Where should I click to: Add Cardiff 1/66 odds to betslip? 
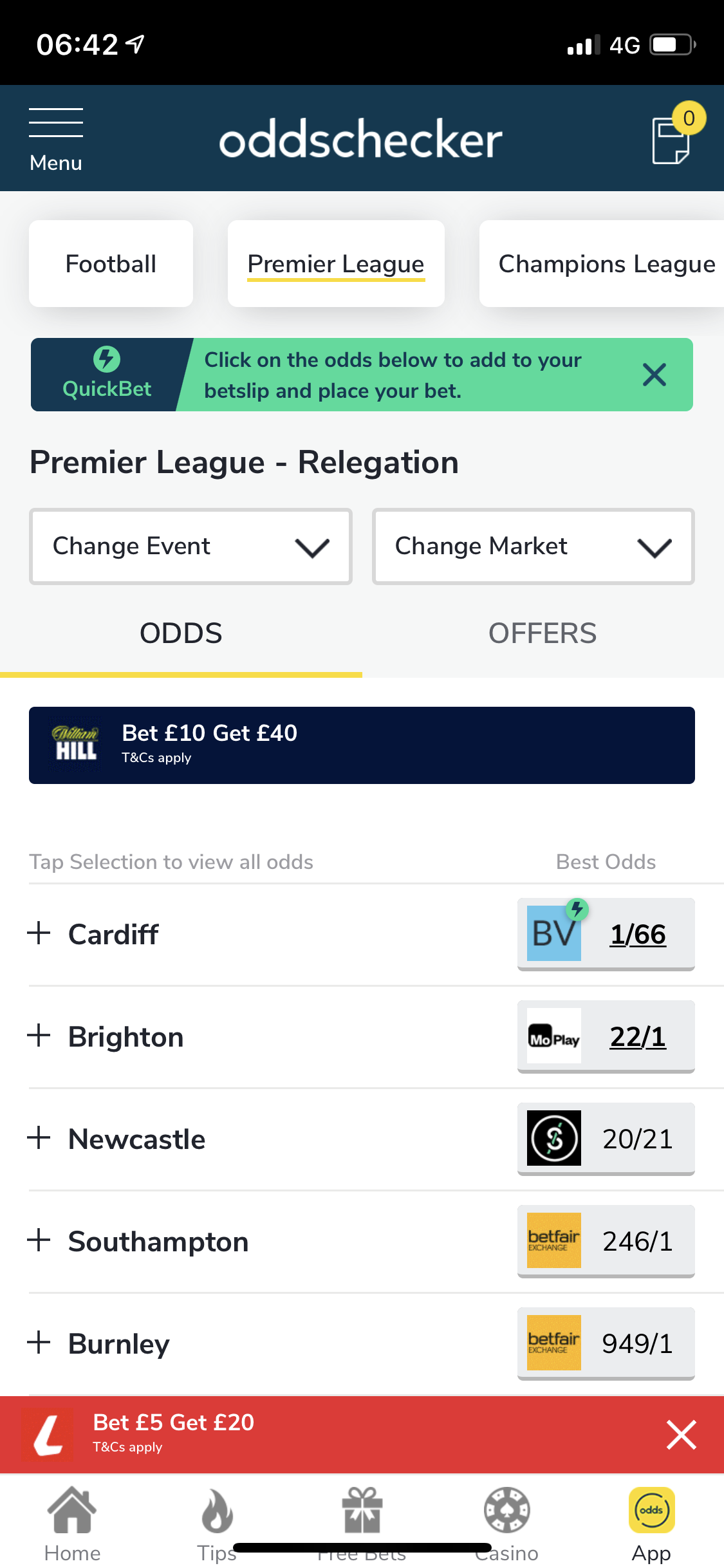pyautogui.click(x=606, y=934)
